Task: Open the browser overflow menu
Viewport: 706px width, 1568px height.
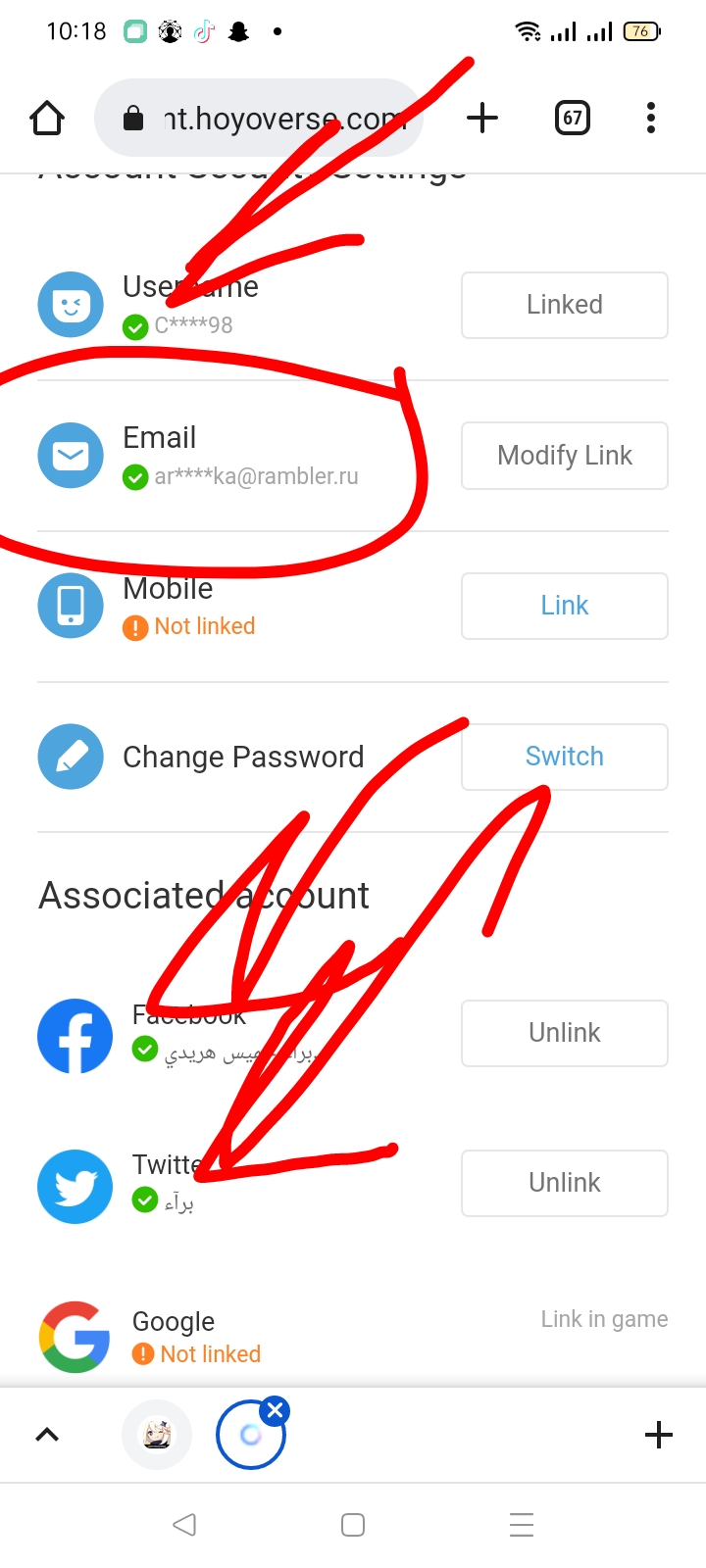Action: [650, 118]
